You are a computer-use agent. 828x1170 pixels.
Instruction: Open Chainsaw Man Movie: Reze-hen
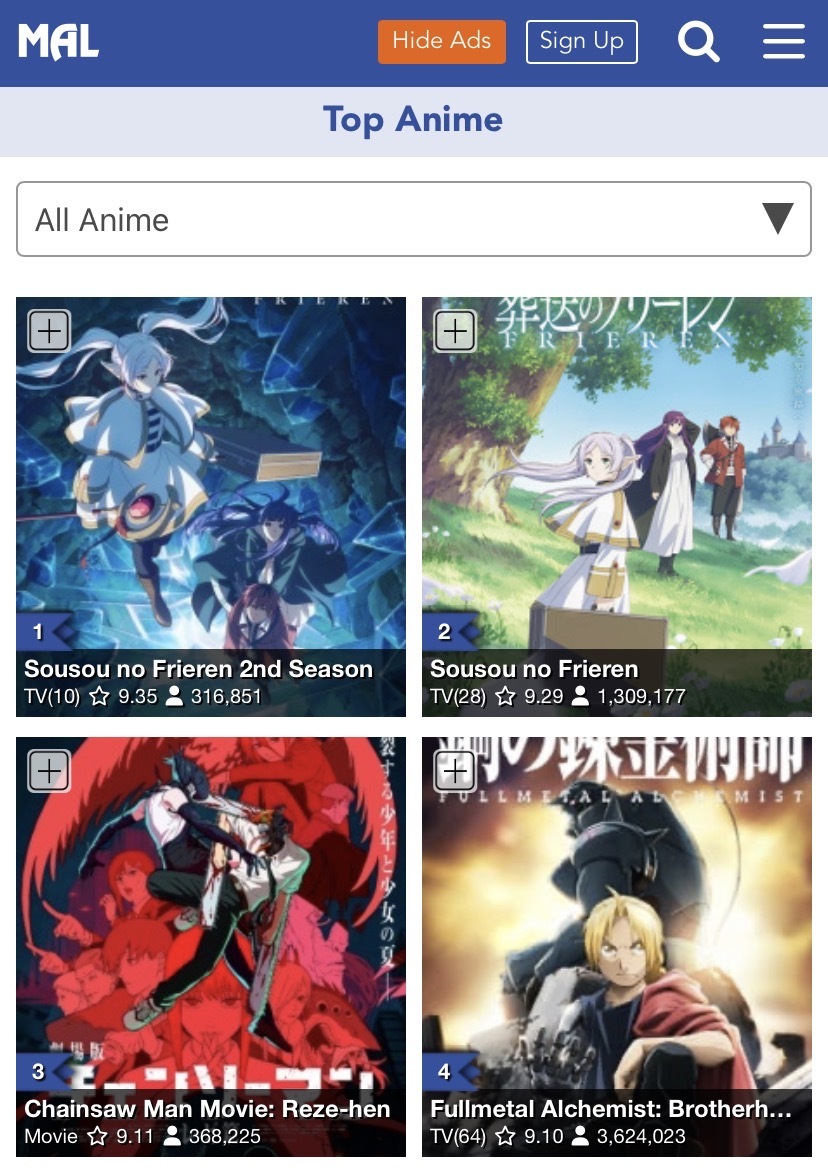click(207, 1108)
